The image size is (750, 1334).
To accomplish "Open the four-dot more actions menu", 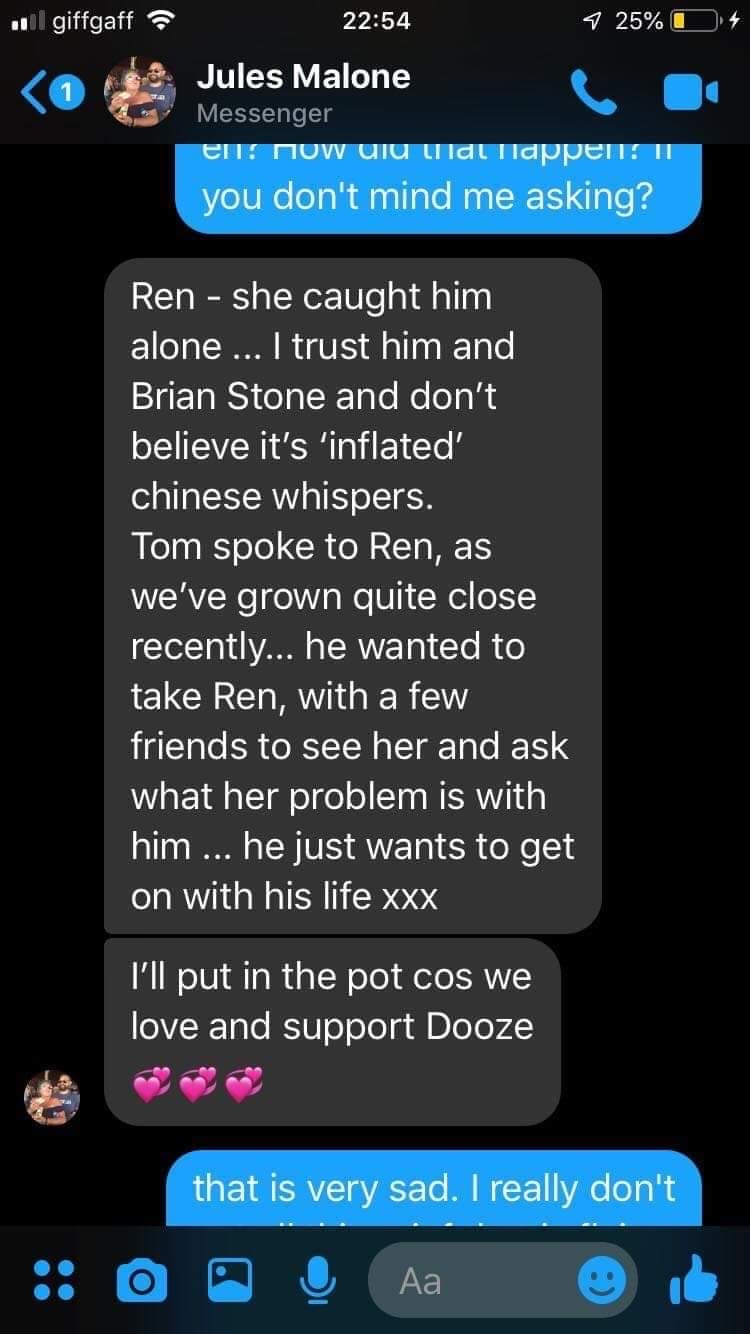I will (54, 1279).
